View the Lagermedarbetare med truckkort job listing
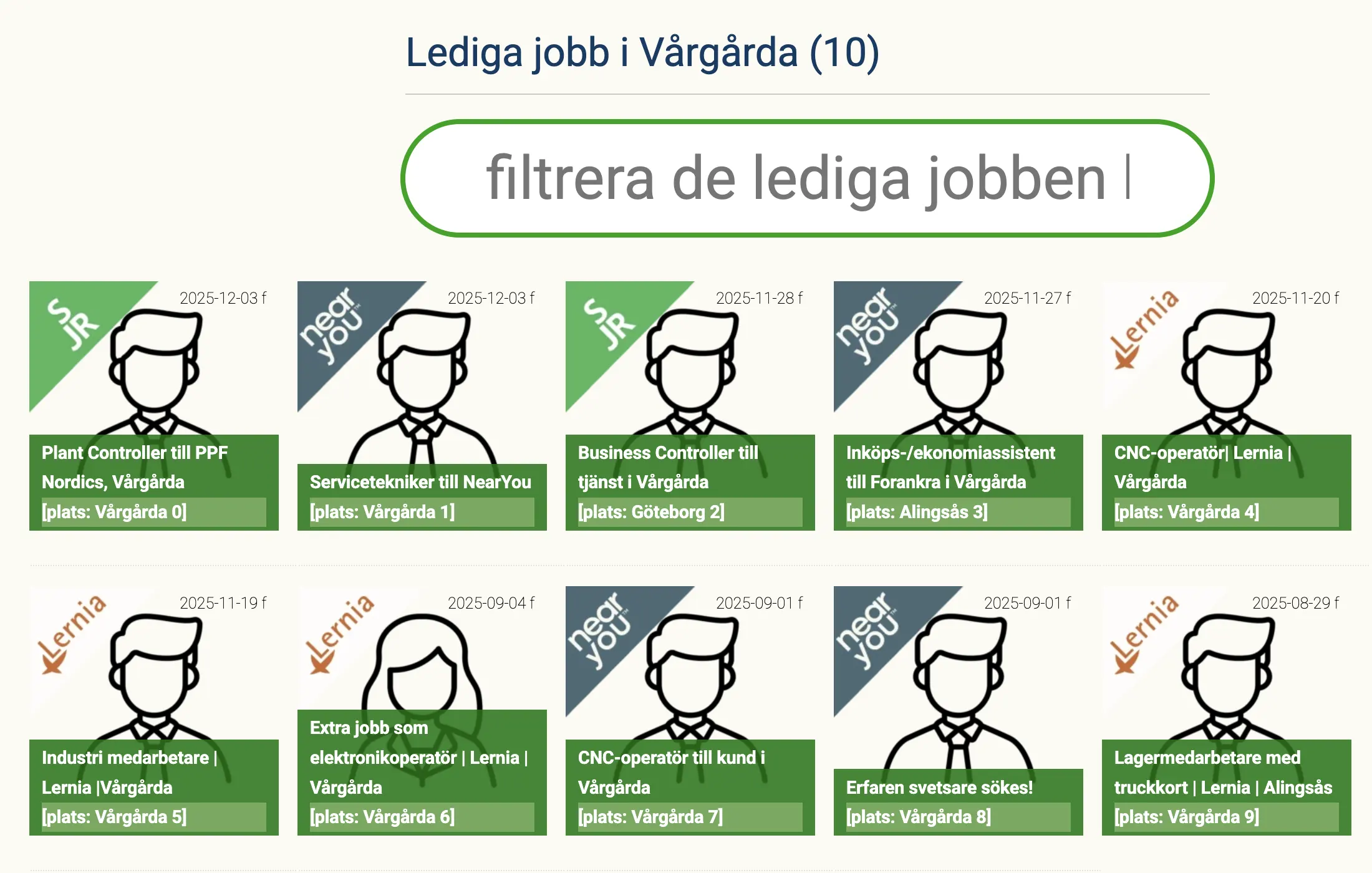1372x873 pixels. pos(1222,772)
